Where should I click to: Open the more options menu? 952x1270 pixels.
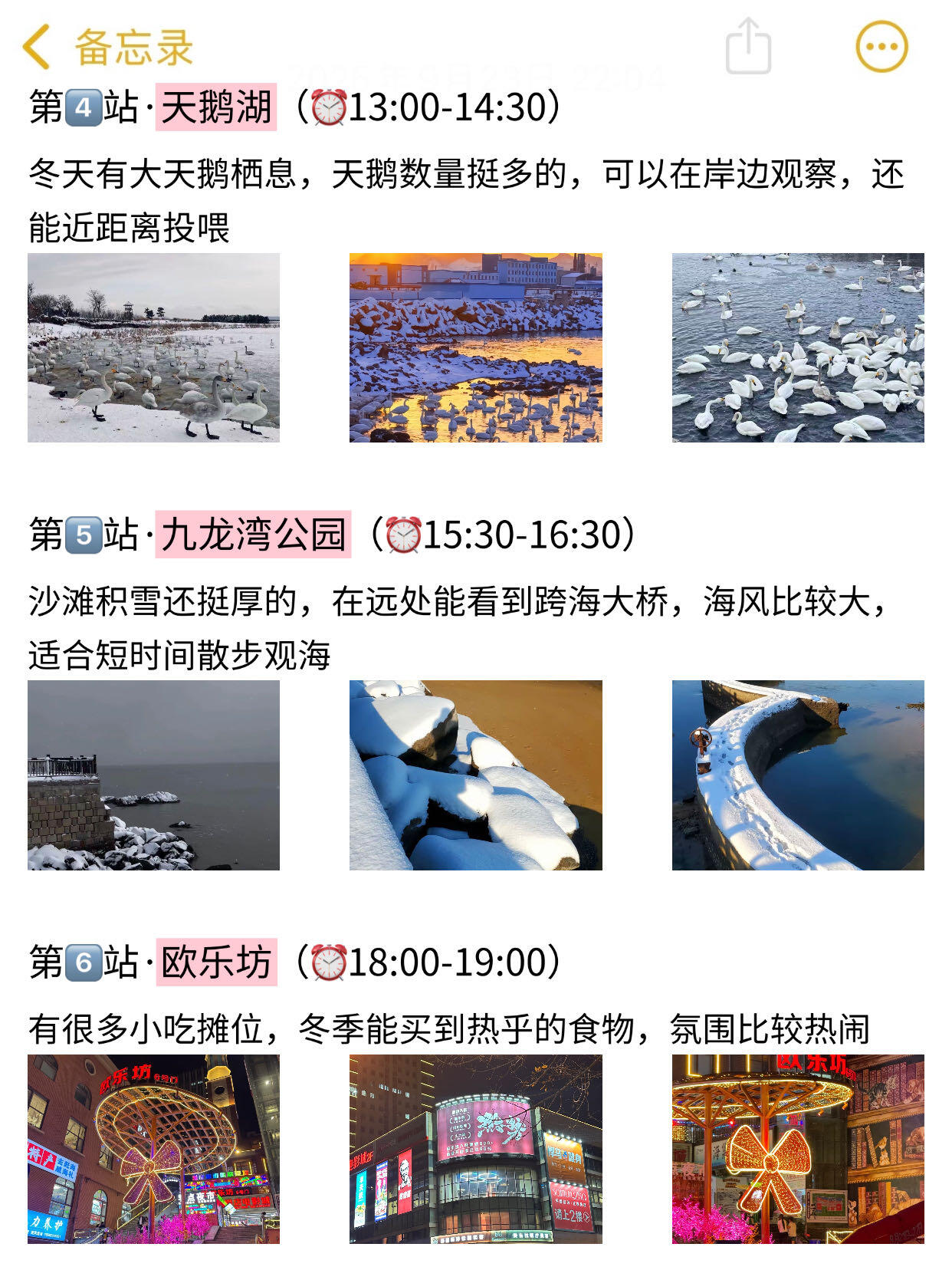(x=881, y=47)
